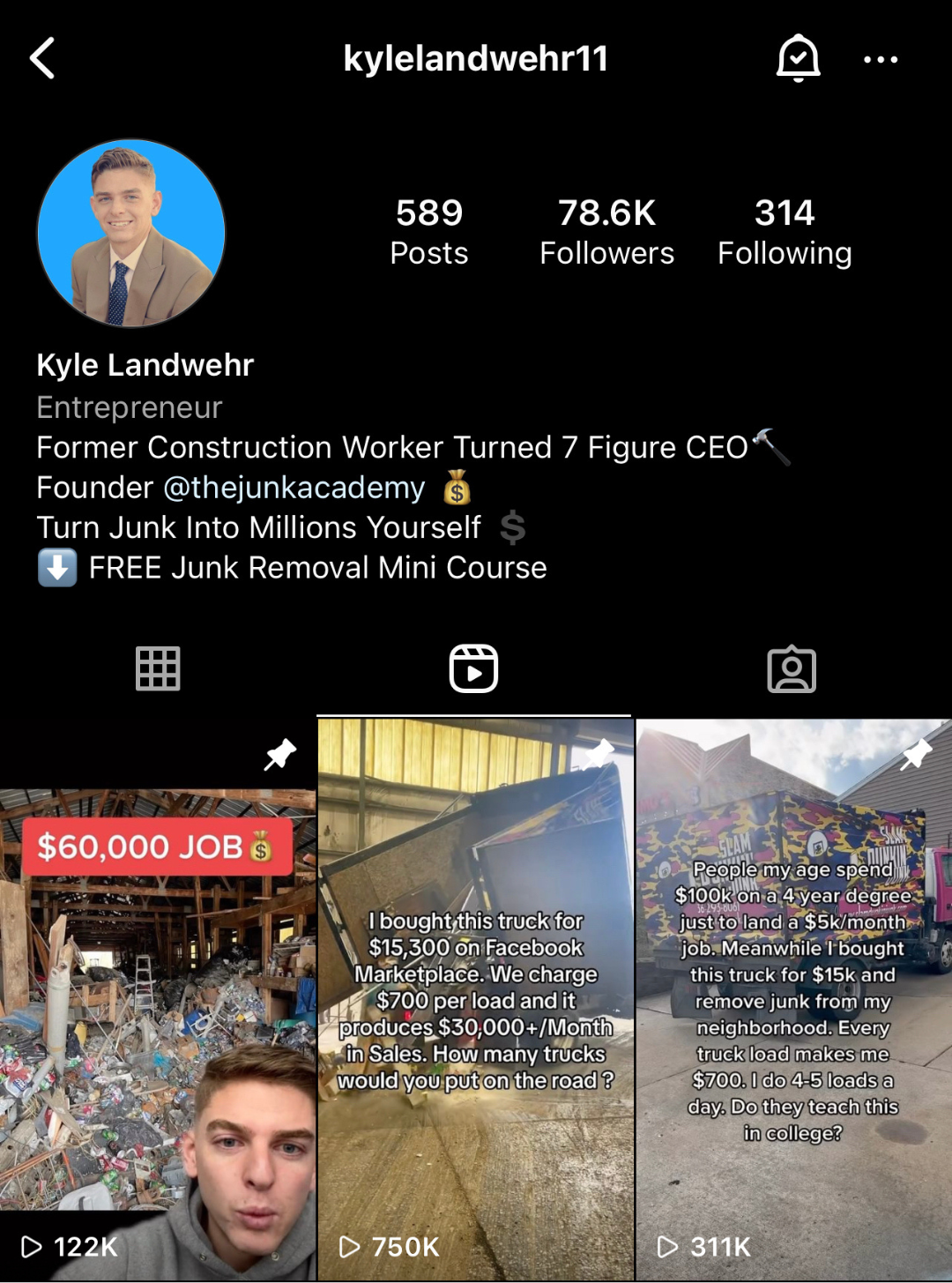The height and width of the screenshot is (1283, 952).
Task: Open the @thejunkacademy mention link
Action: 294,488
